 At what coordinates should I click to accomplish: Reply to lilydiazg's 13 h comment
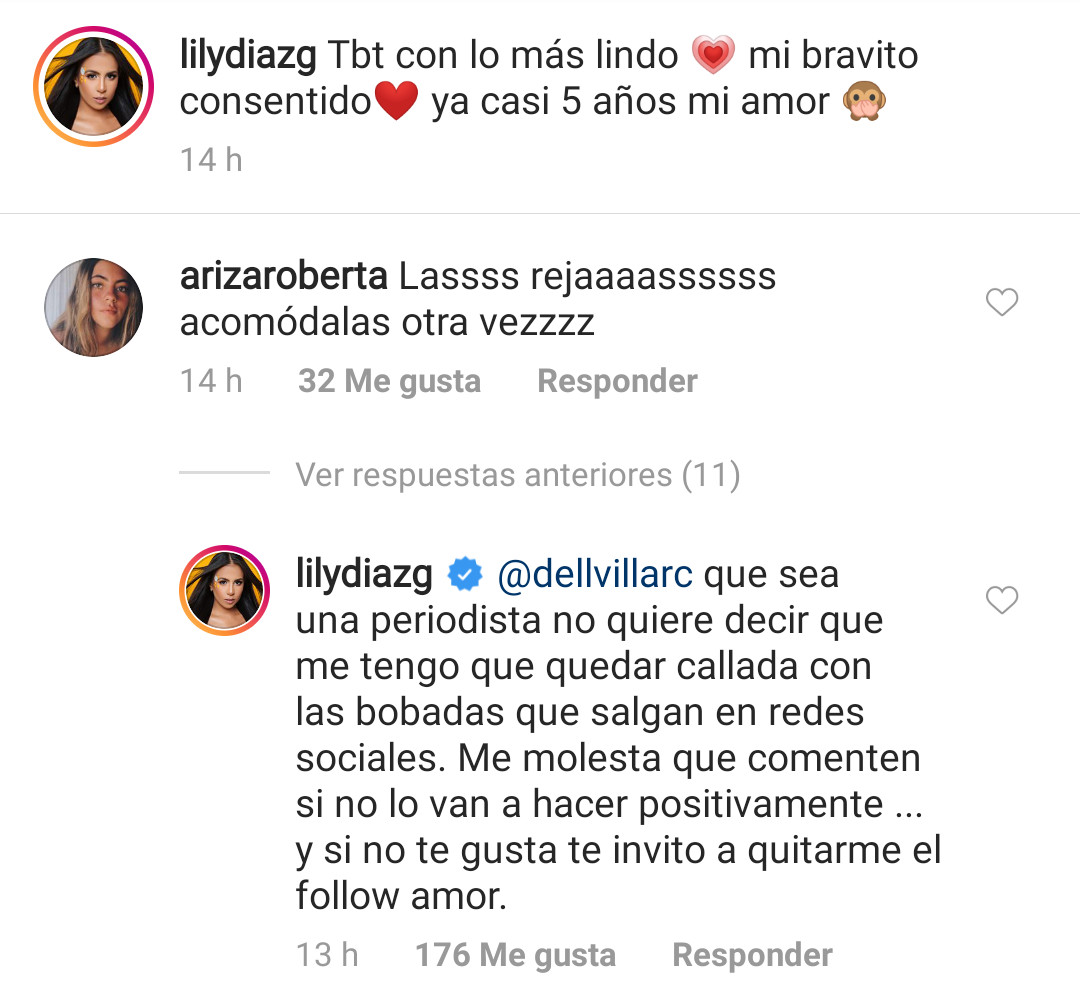[x=752, y=955]
